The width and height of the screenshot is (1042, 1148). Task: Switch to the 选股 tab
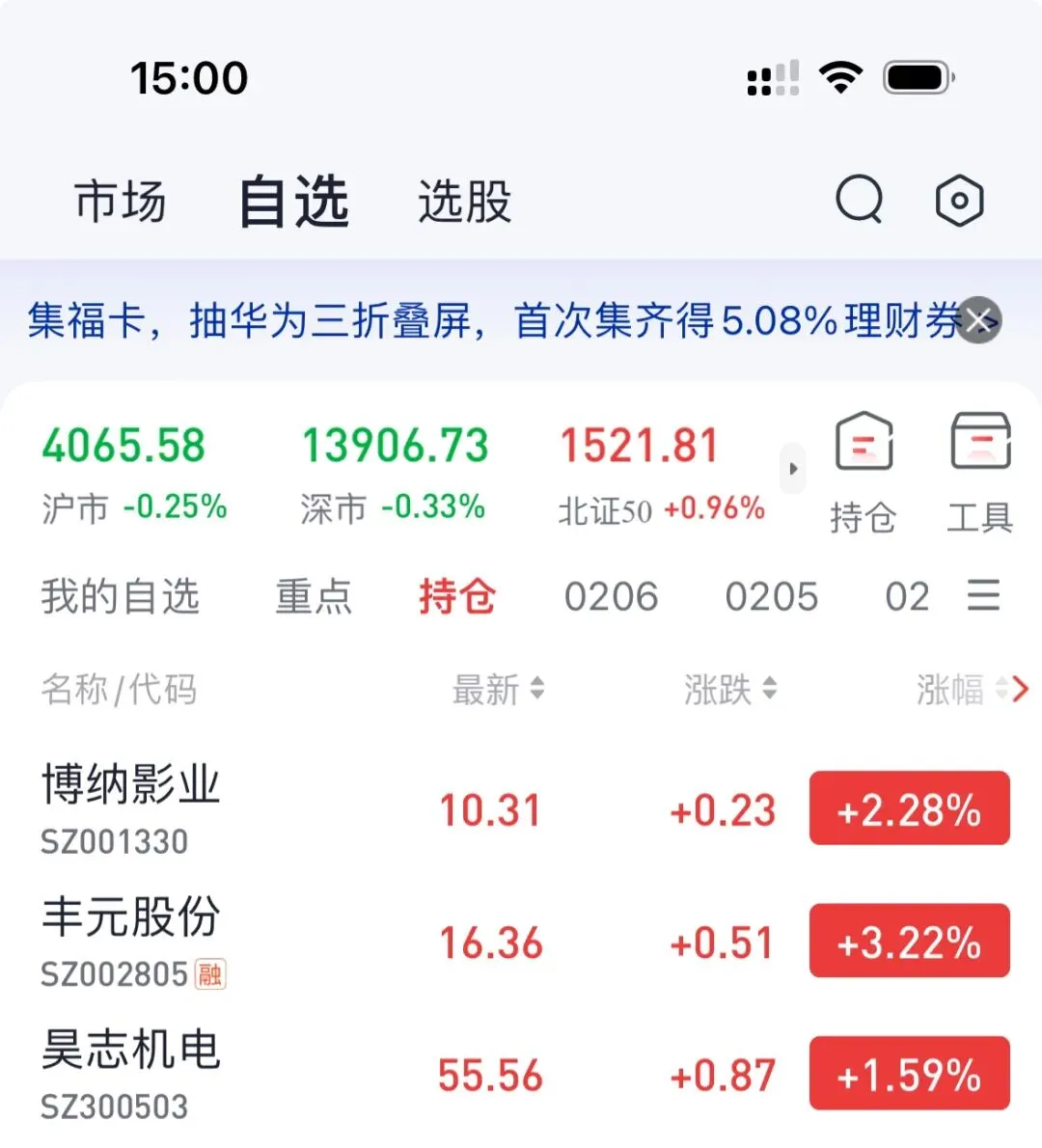464,202
